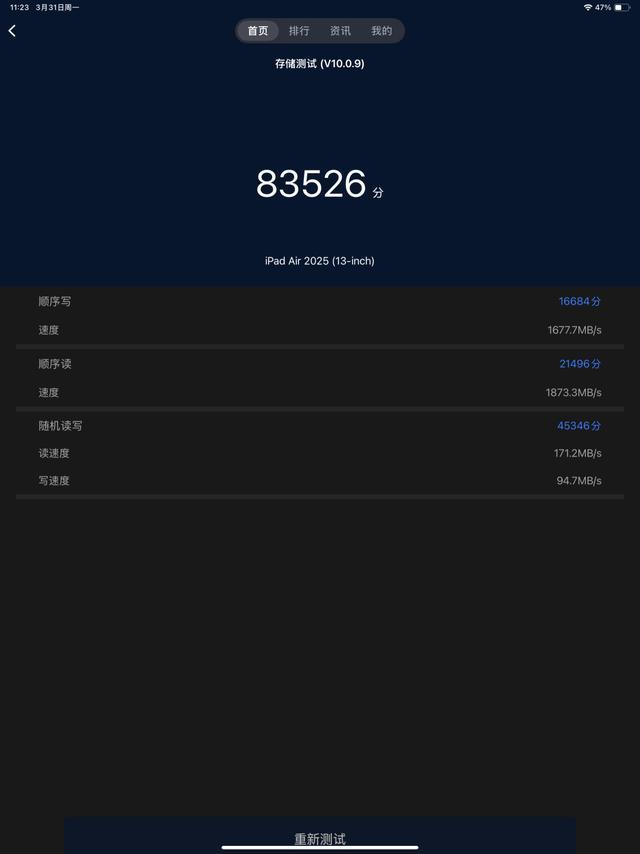Go back using the top-left arrow
The height and width of the screenshot is (854, 640).
[x=12, y=31]
